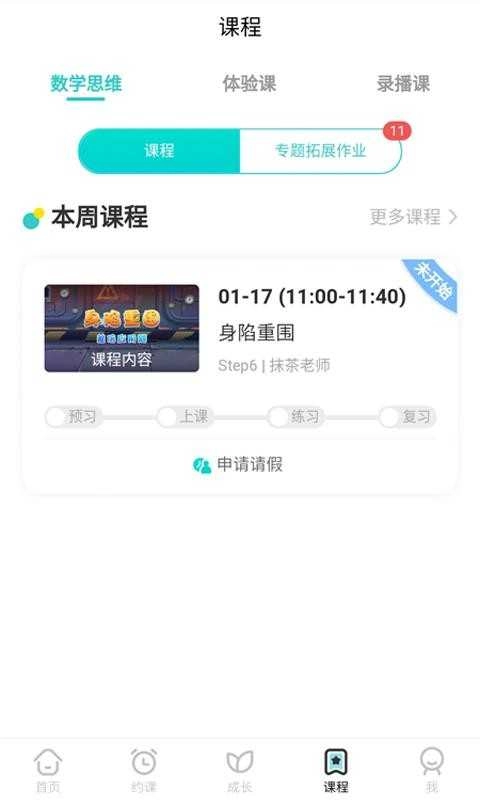Open the 课程内容 thumbnail

point(122,328)
